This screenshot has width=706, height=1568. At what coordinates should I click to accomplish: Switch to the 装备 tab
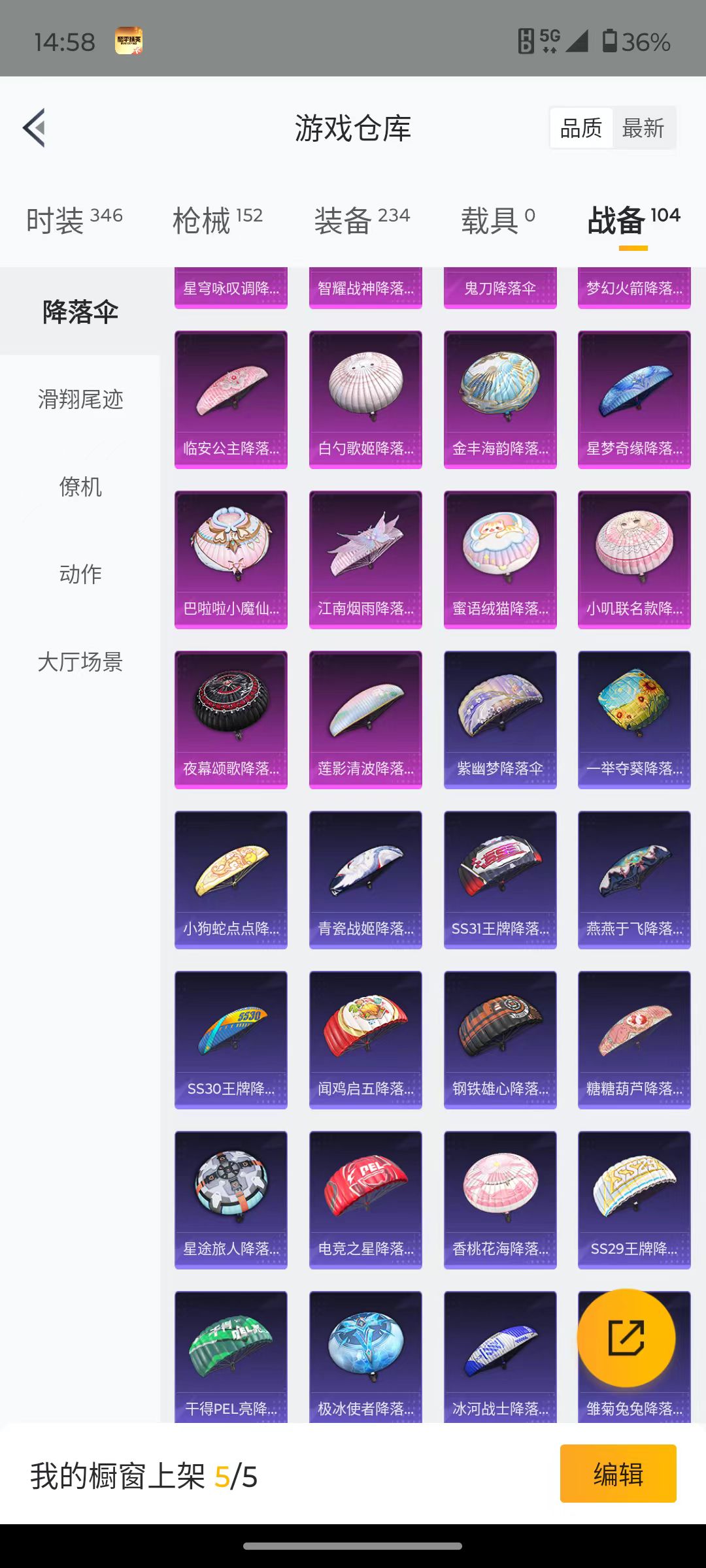(x=361, y=220)
